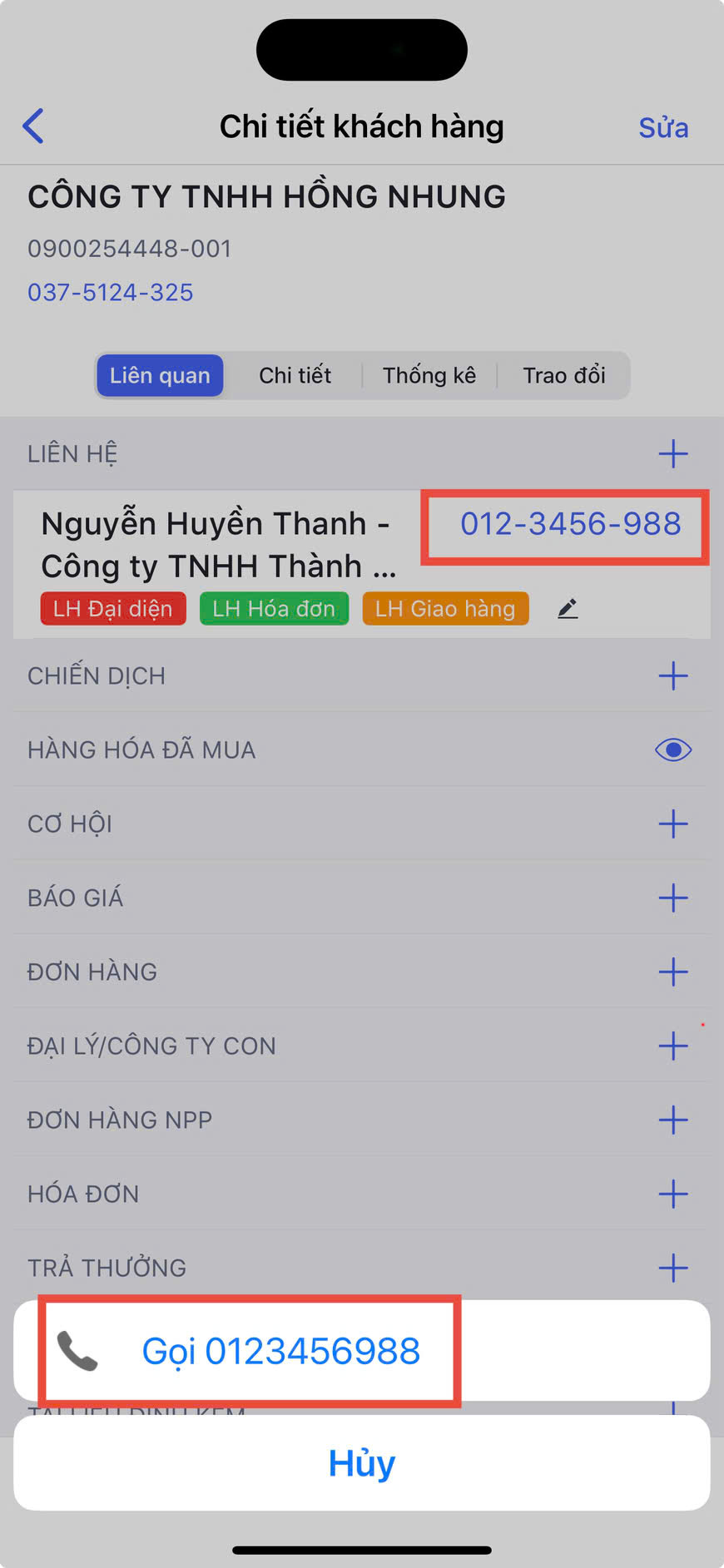Tap Sửa to edit customer
Screen dimensions: 724x1568
(662, 127)
